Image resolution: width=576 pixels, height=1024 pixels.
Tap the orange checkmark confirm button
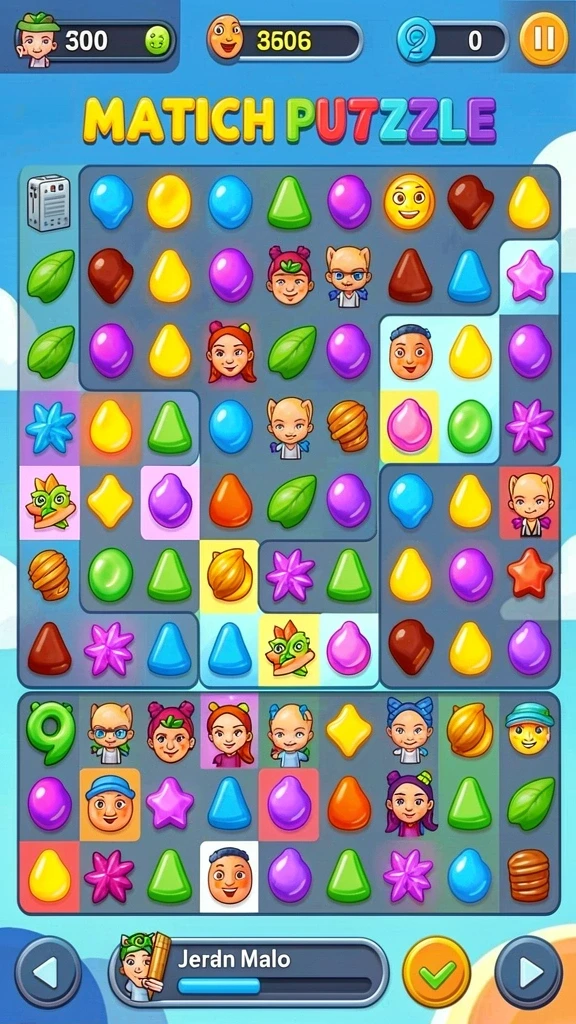436,972
